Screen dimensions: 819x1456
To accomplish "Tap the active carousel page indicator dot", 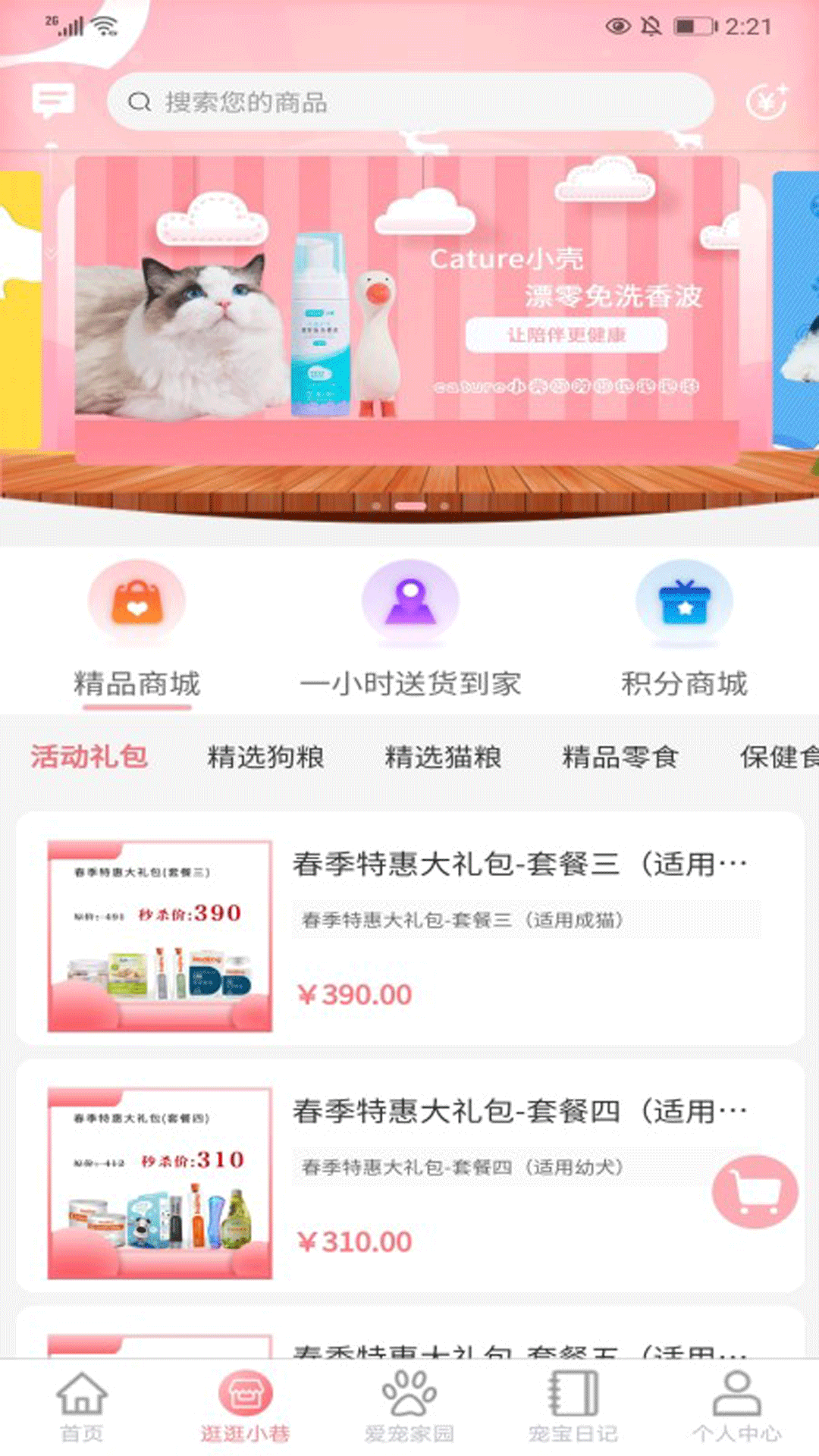I will 409,505.
